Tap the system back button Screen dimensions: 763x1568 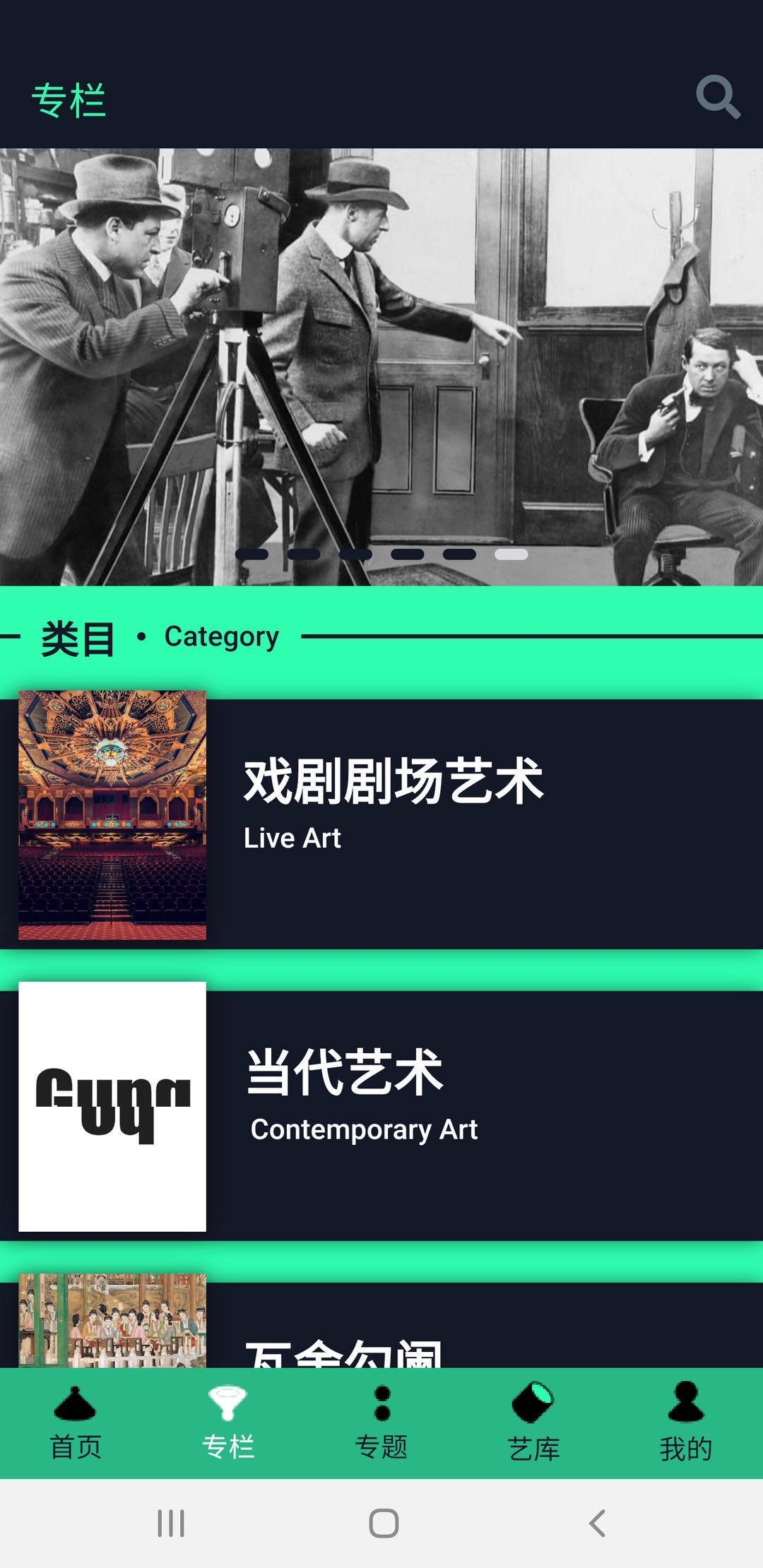(597, 1524)
